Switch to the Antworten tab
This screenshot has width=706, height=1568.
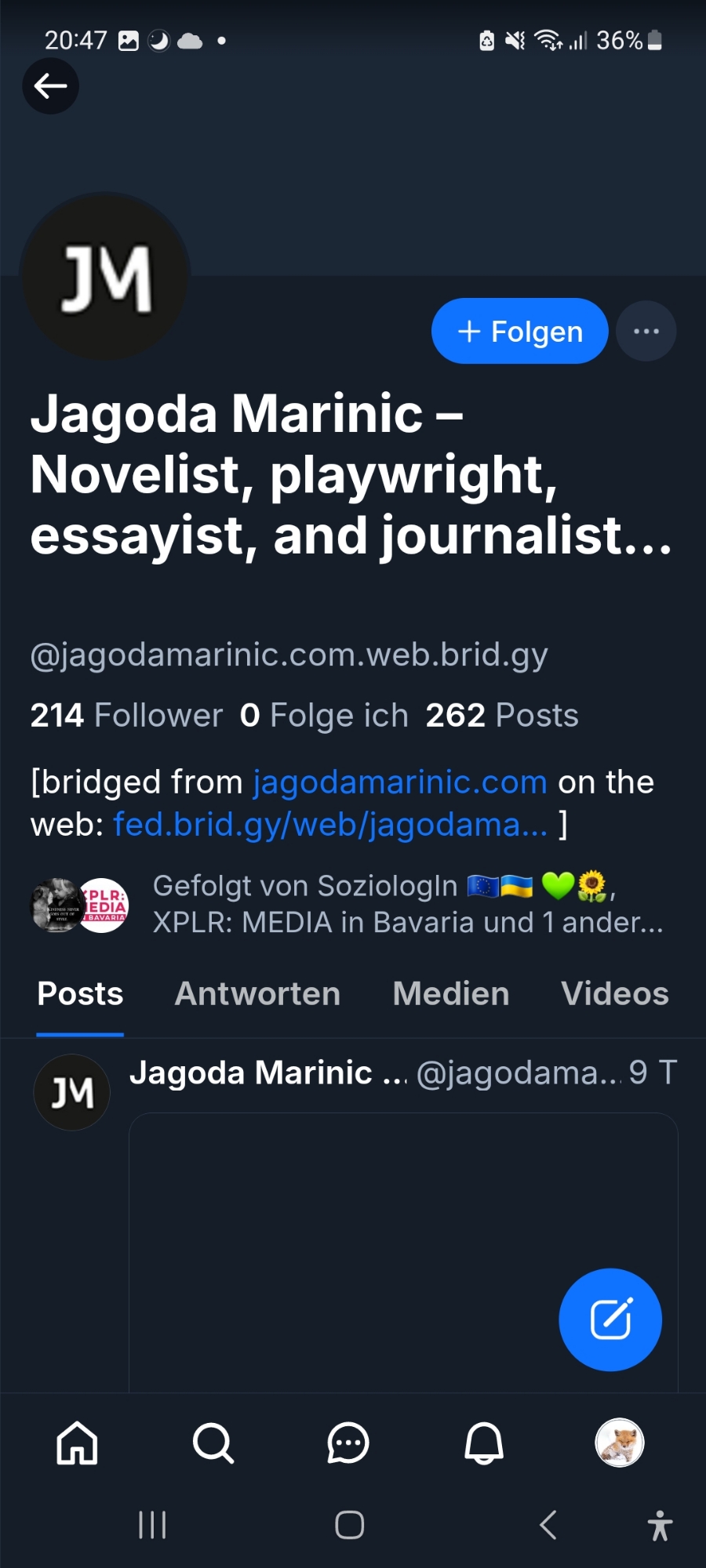tap(257, 993)
